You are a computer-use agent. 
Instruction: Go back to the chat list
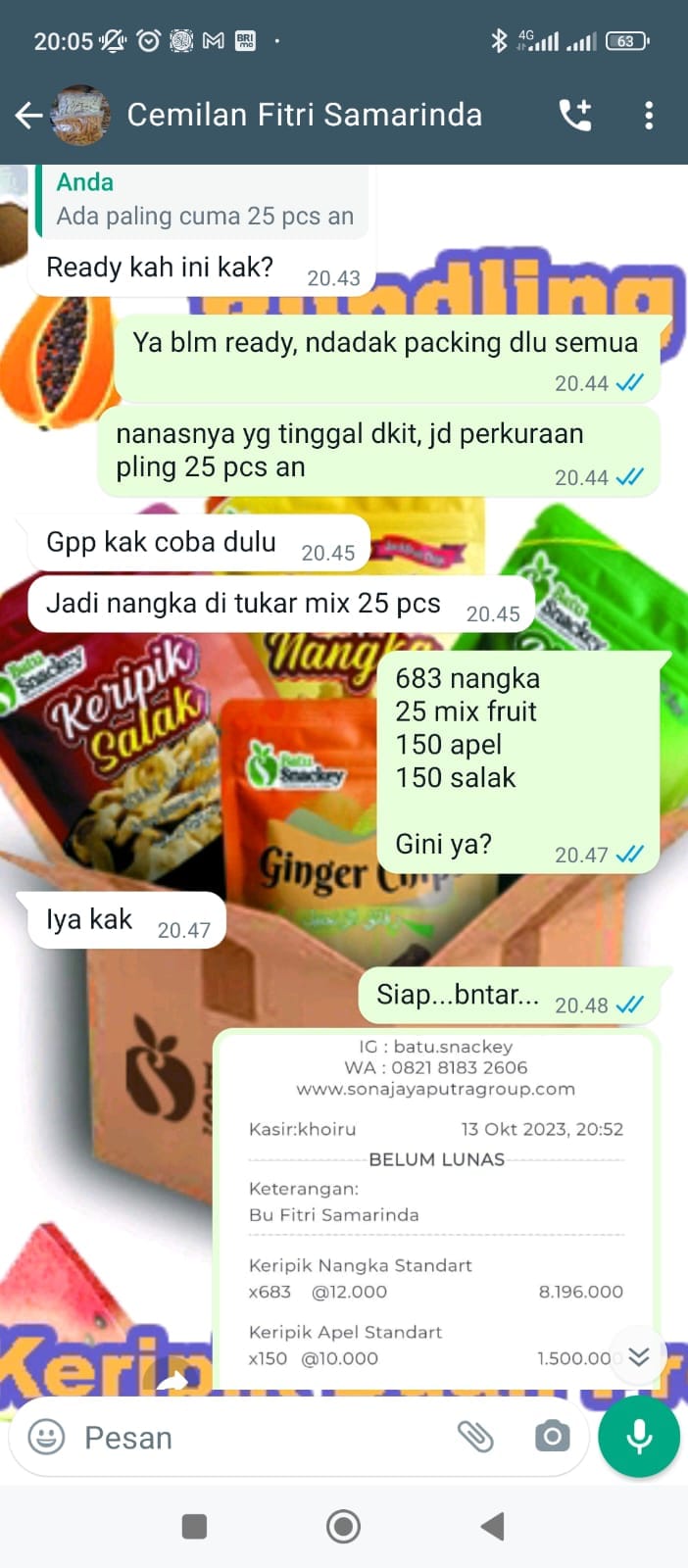[x=28, y=116]
